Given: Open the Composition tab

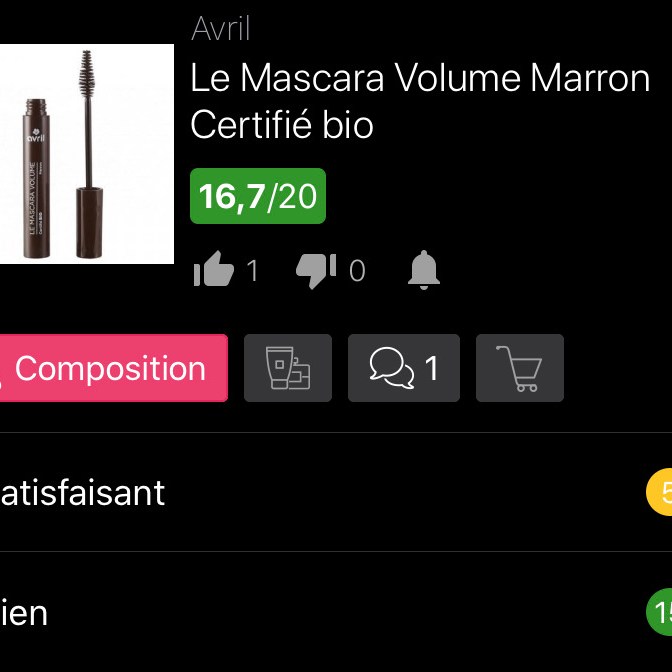Looking at the screenshot, I should click(111, 368).
